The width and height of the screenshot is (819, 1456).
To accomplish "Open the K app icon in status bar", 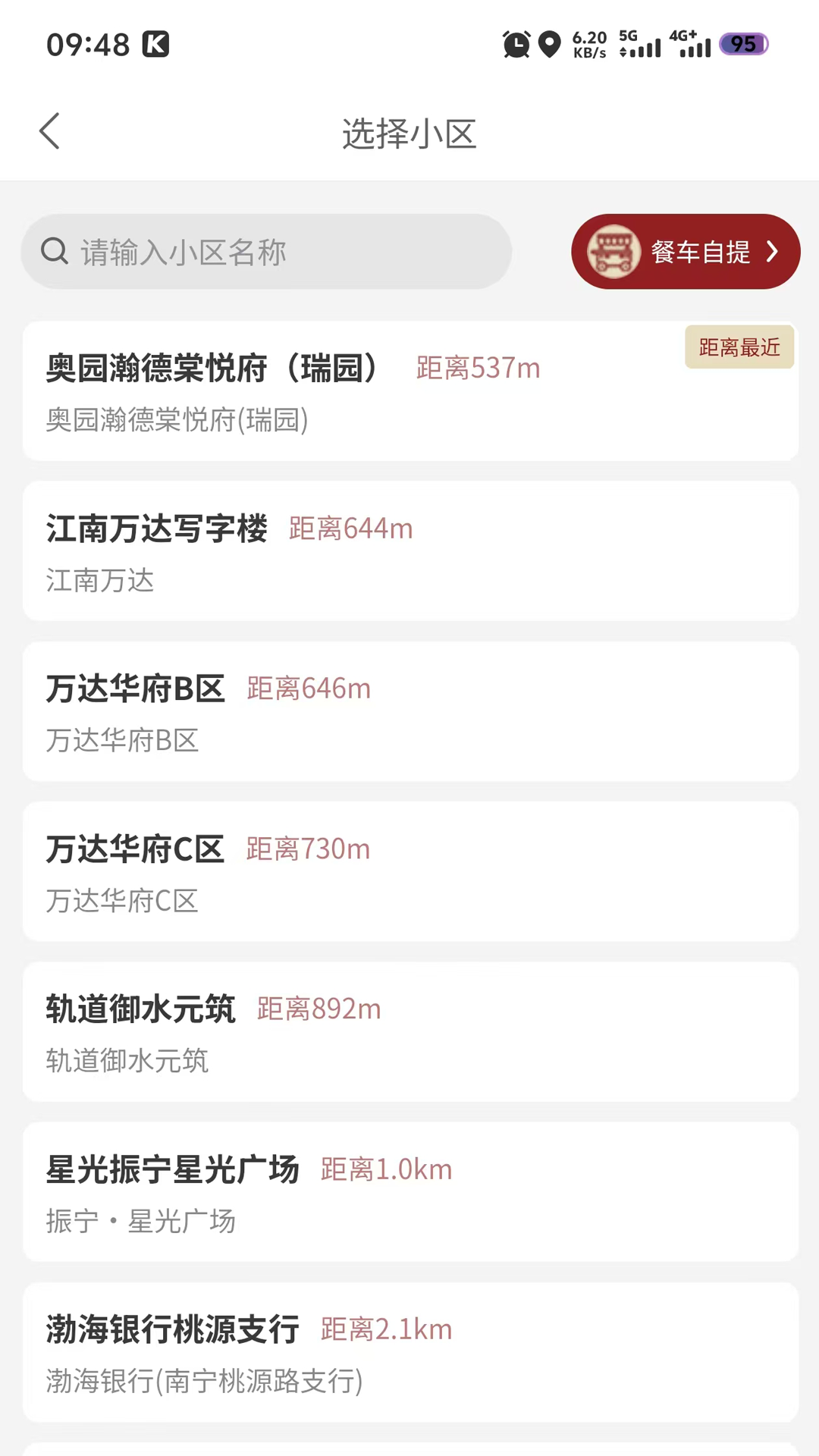I will pos(157,45).
